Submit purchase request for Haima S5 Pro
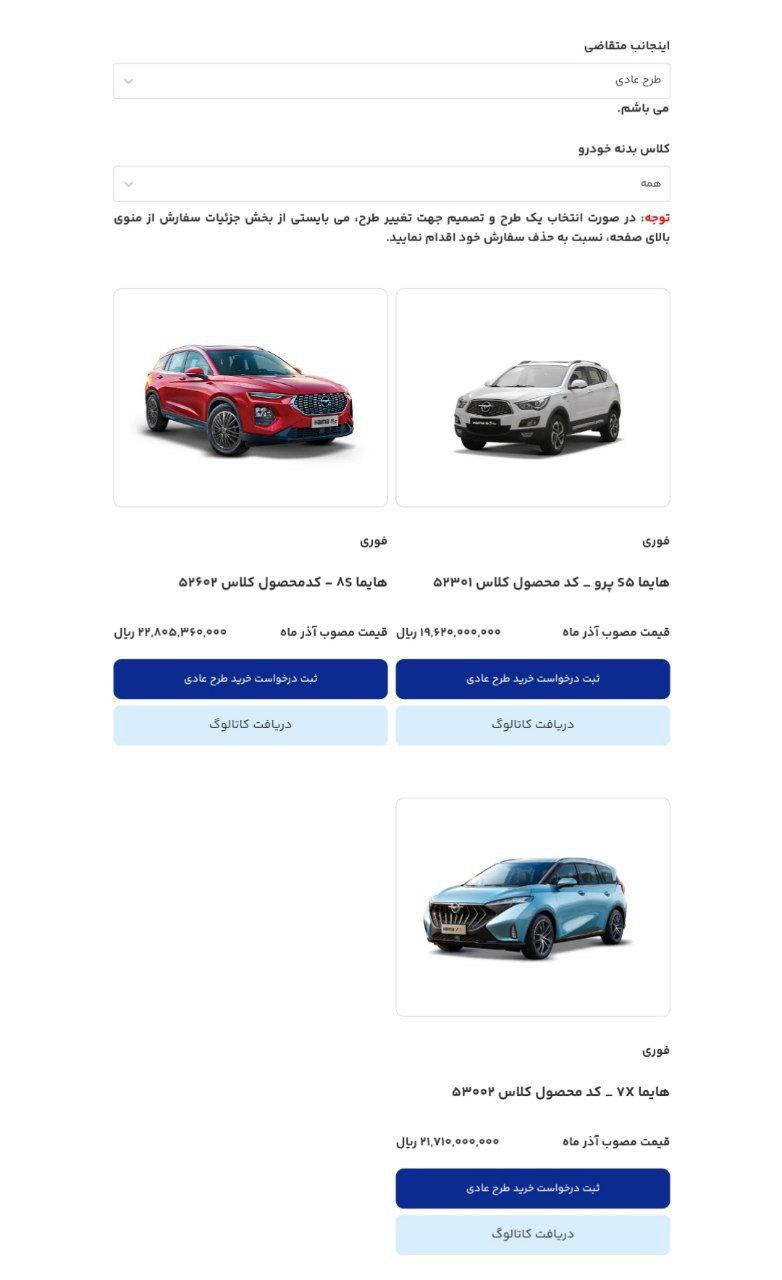 [x=531, y=679]
